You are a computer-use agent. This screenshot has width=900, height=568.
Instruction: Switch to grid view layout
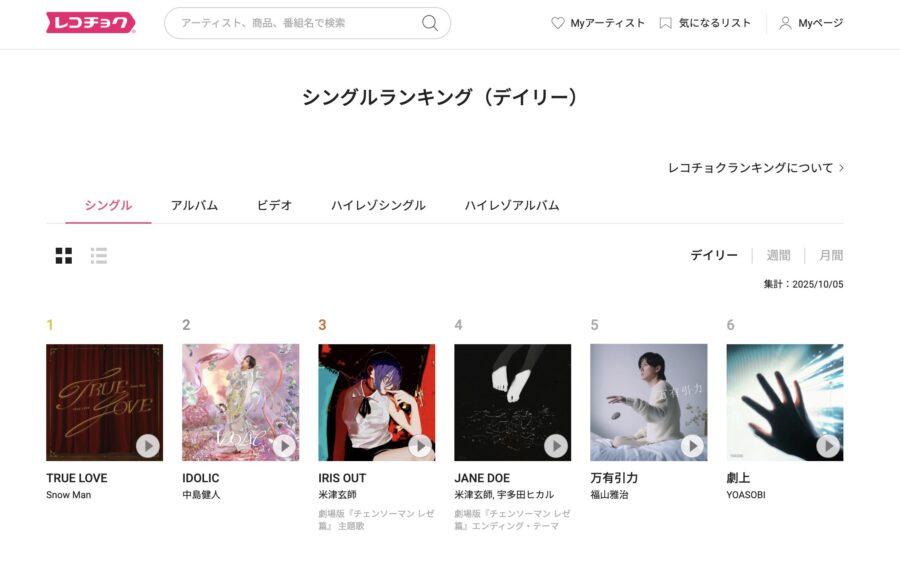point(64,256)
